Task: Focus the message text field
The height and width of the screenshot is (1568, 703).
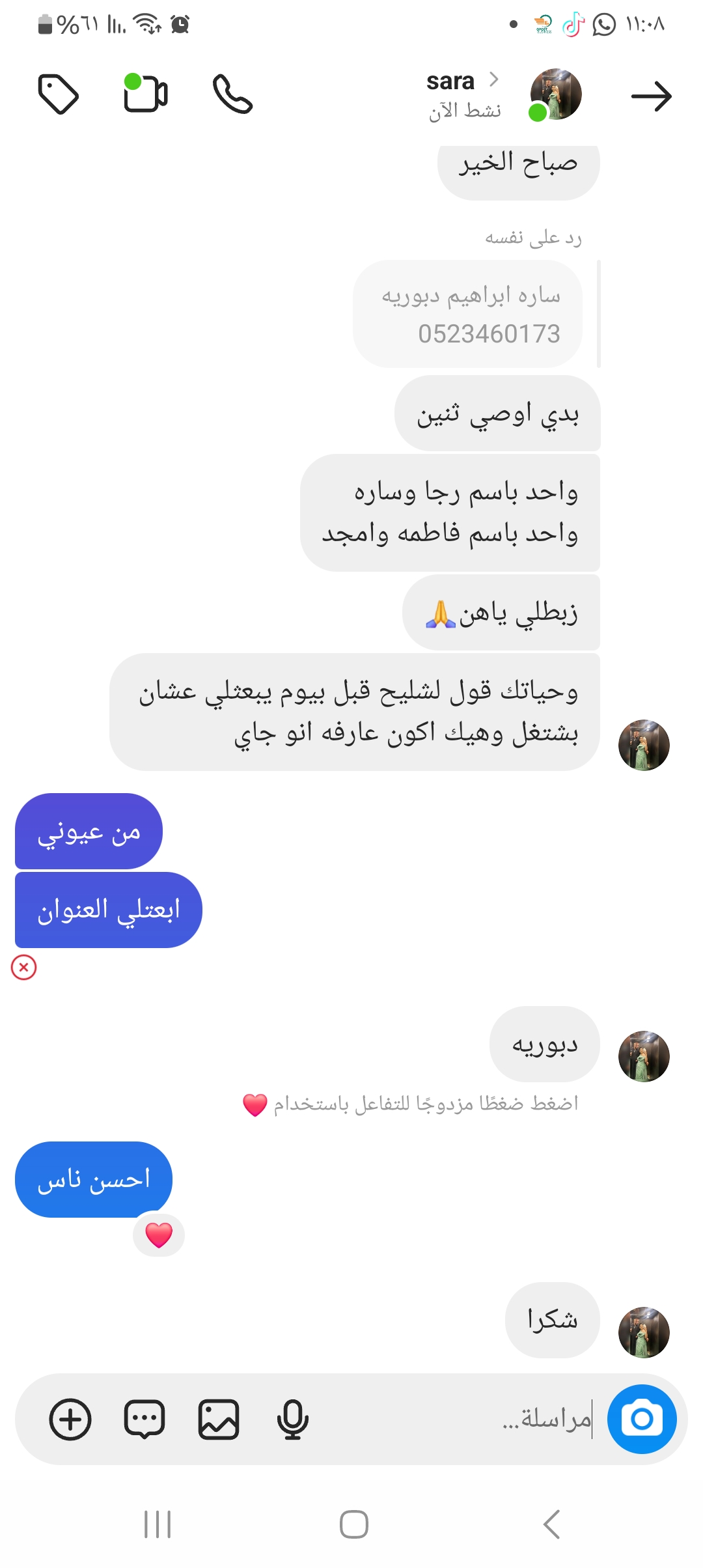Action: coord(456,1418)
